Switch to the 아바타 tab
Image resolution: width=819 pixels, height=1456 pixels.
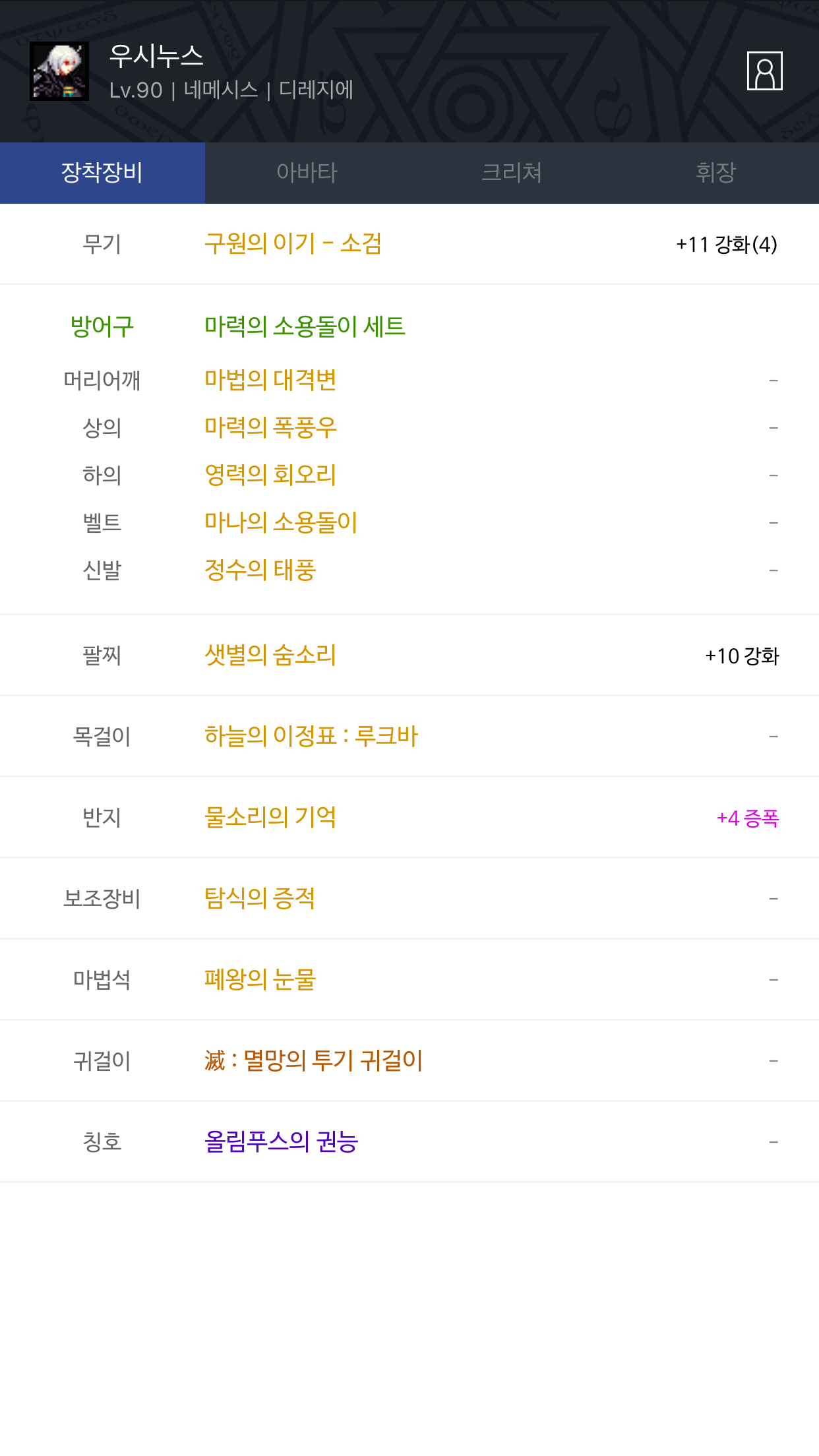pyautogui.click(x=307, y=173)
